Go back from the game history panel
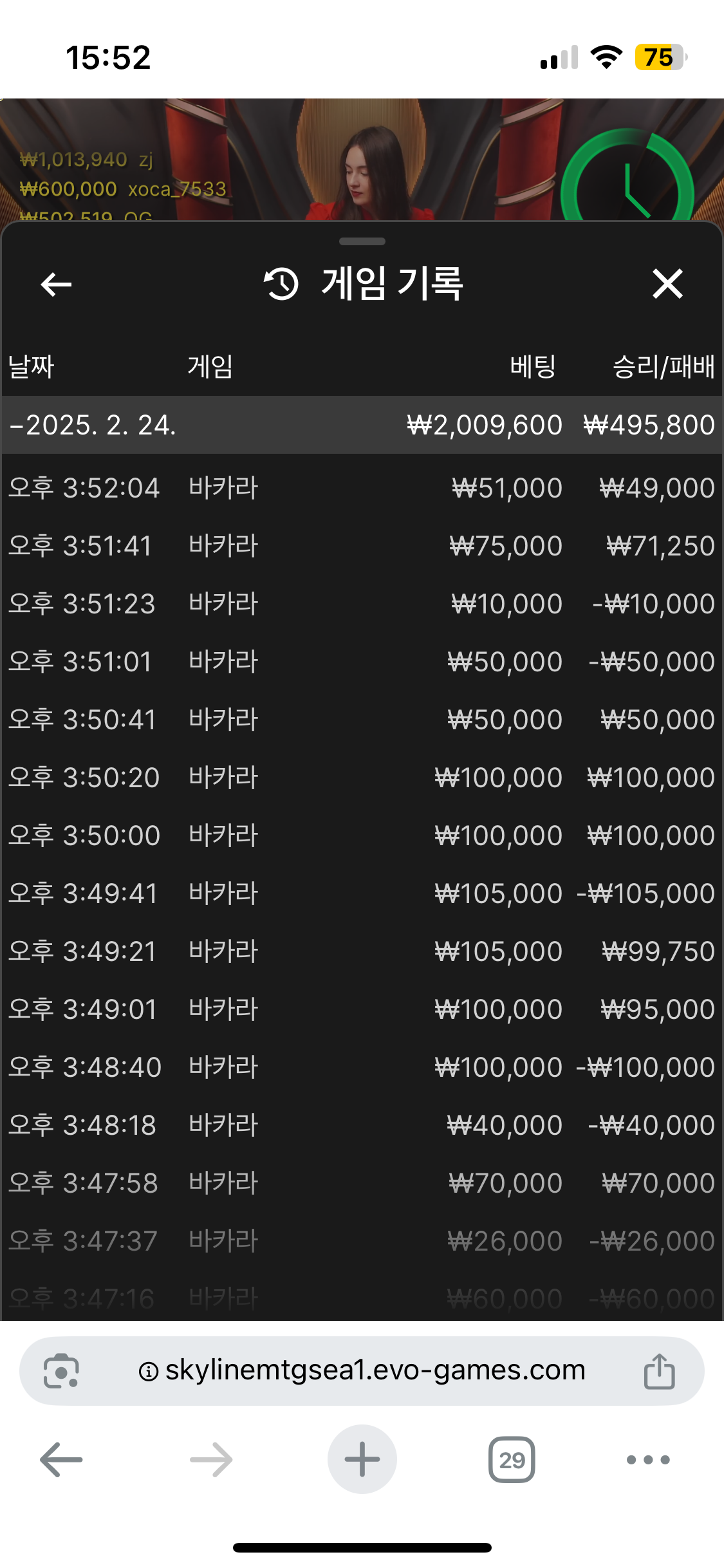 [56, 284]
